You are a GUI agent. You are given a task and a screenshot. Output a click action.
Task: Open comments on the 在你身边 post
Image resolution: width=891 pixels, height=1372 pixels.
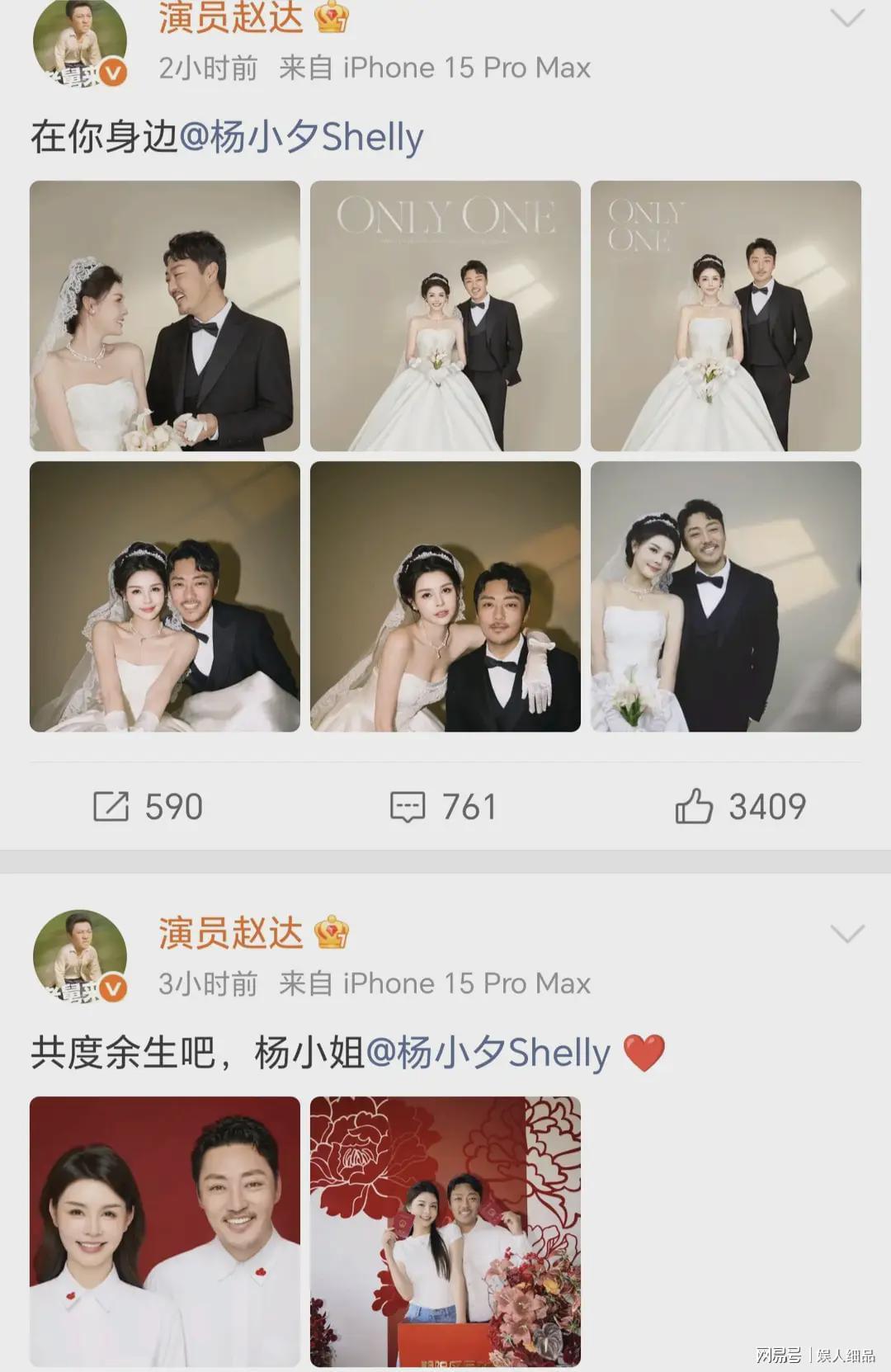click(443, 806)
